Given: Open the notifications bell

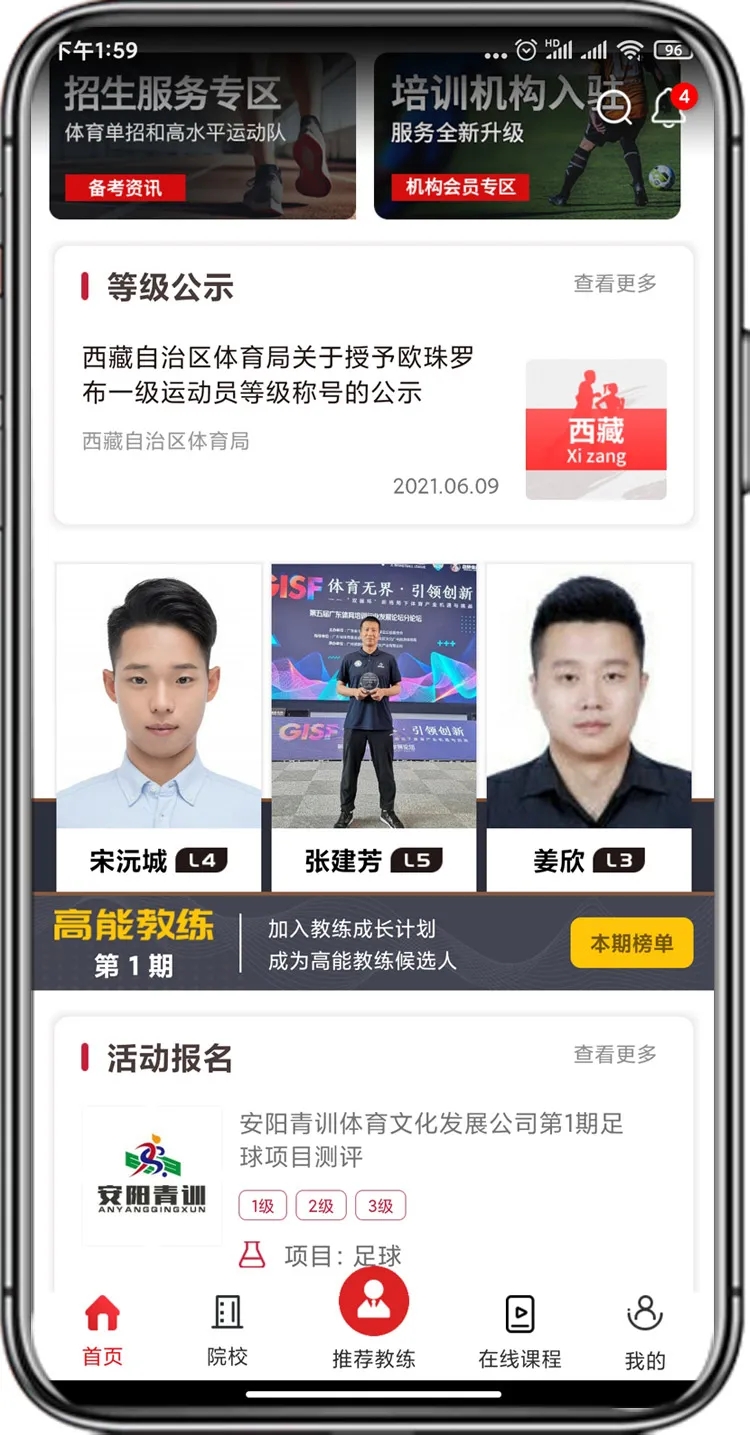Looking at the screenshot, I should 668,108.
